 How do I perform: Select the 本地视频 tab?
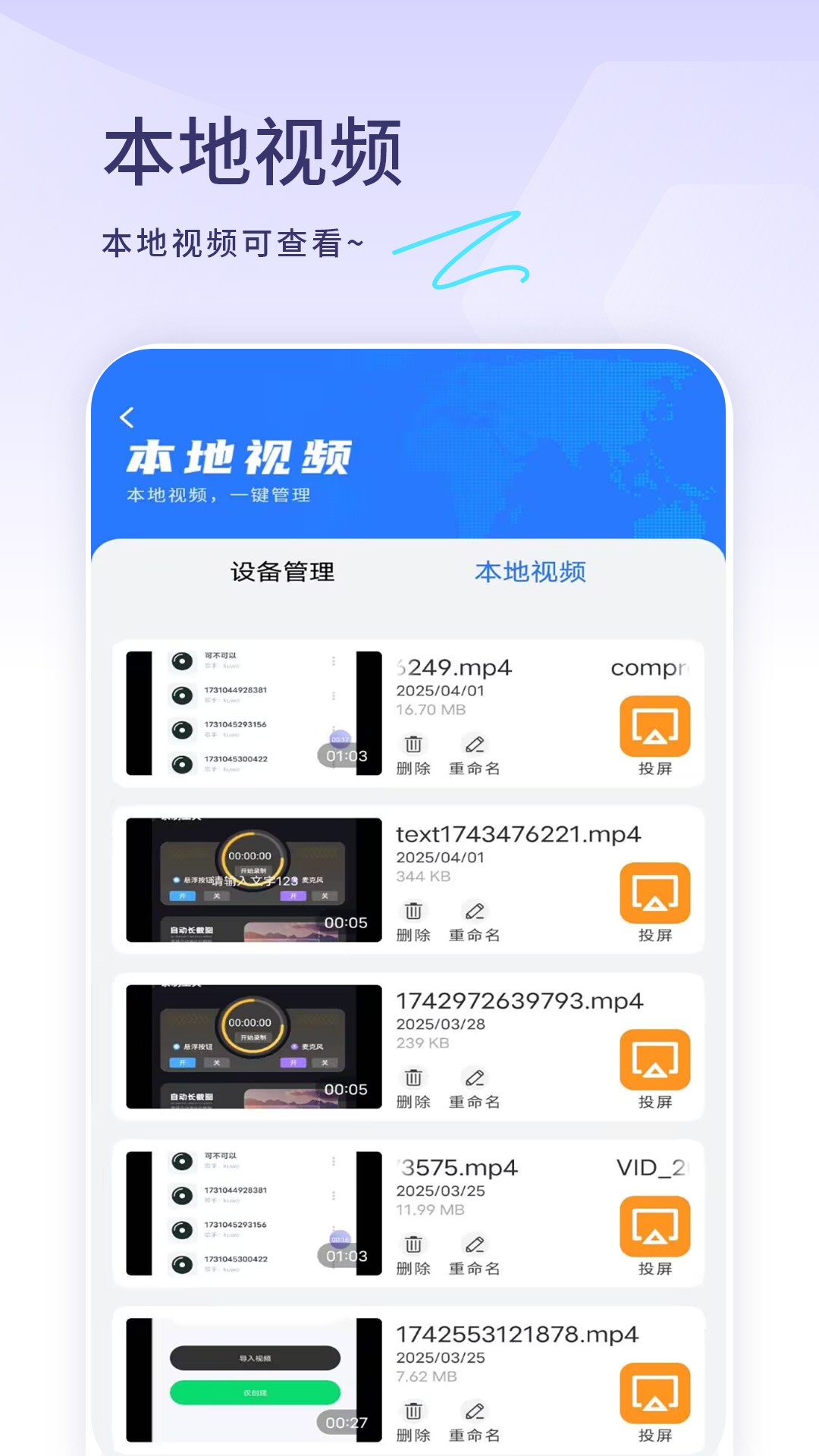pyautogui.click(x=529, y=573)
